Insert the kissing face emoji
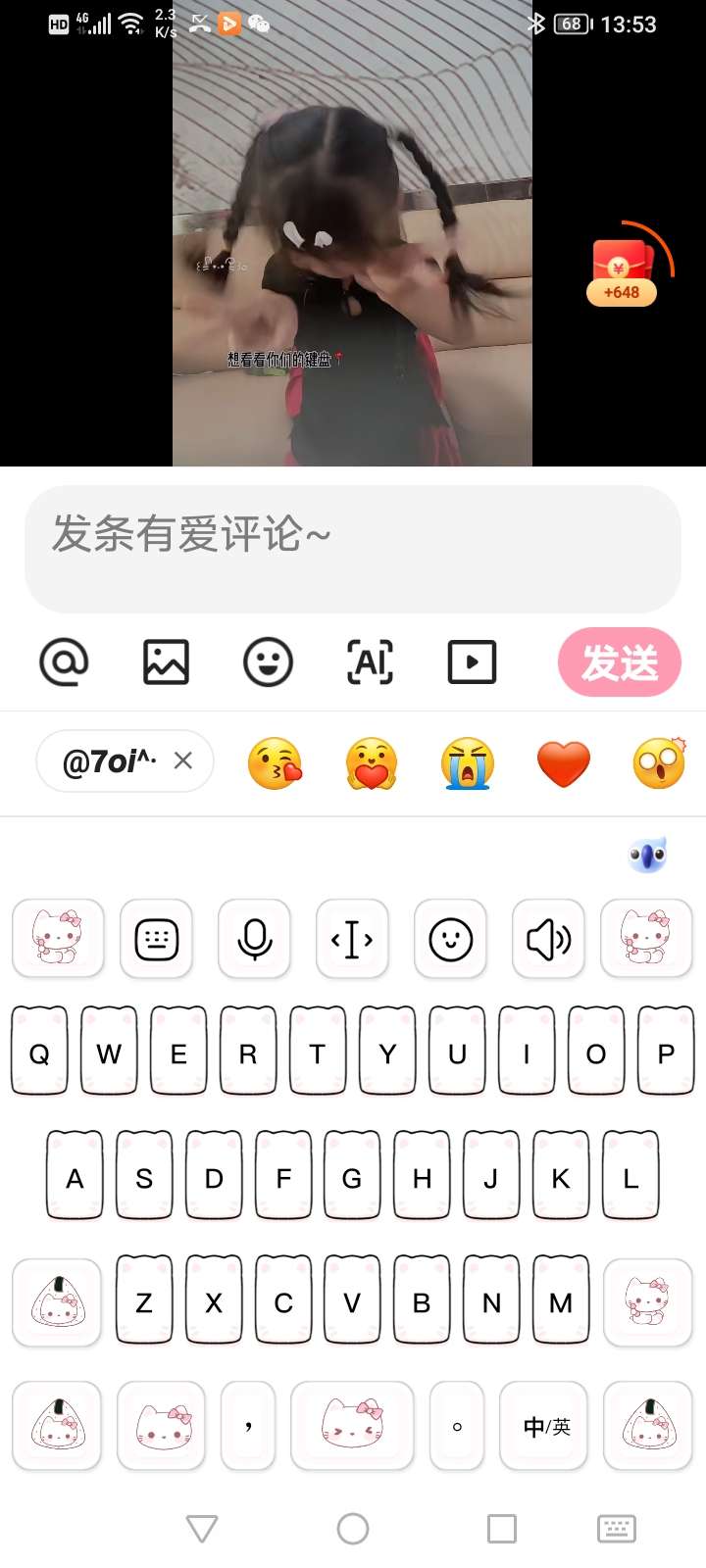This screenshot has width=706, height=1568. tap(275, 763)
